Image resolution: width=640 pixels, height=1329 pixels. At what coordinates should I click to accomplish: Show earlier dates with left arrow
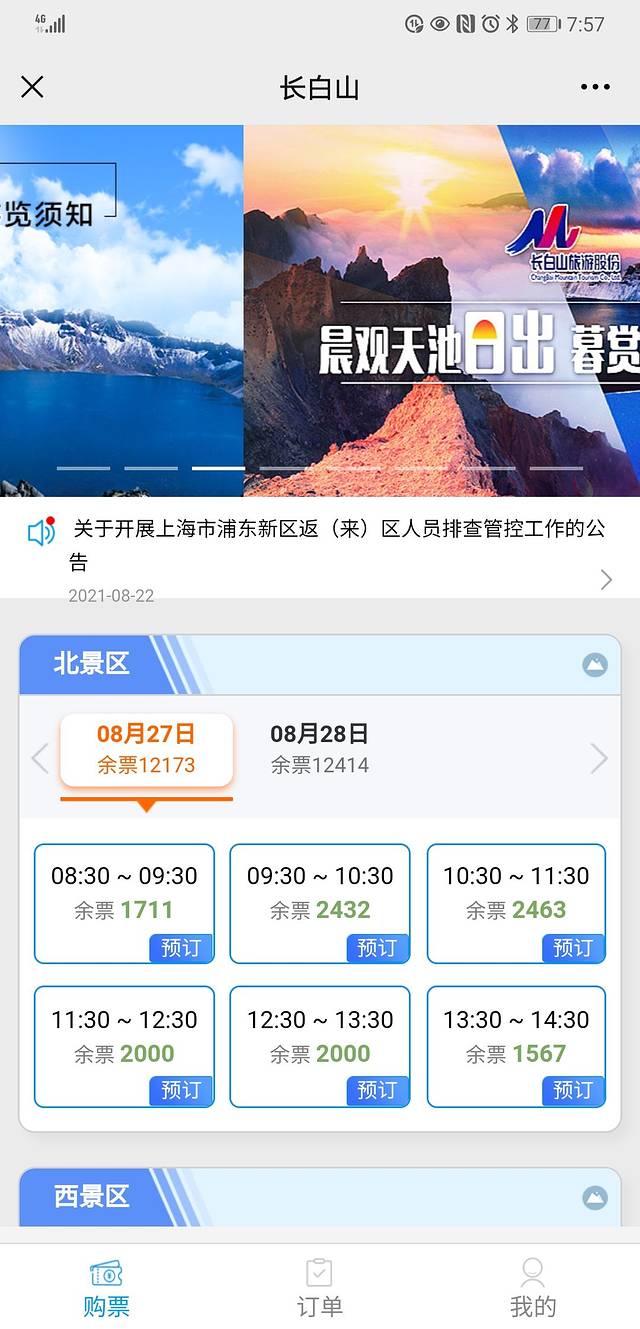point(40,759)
